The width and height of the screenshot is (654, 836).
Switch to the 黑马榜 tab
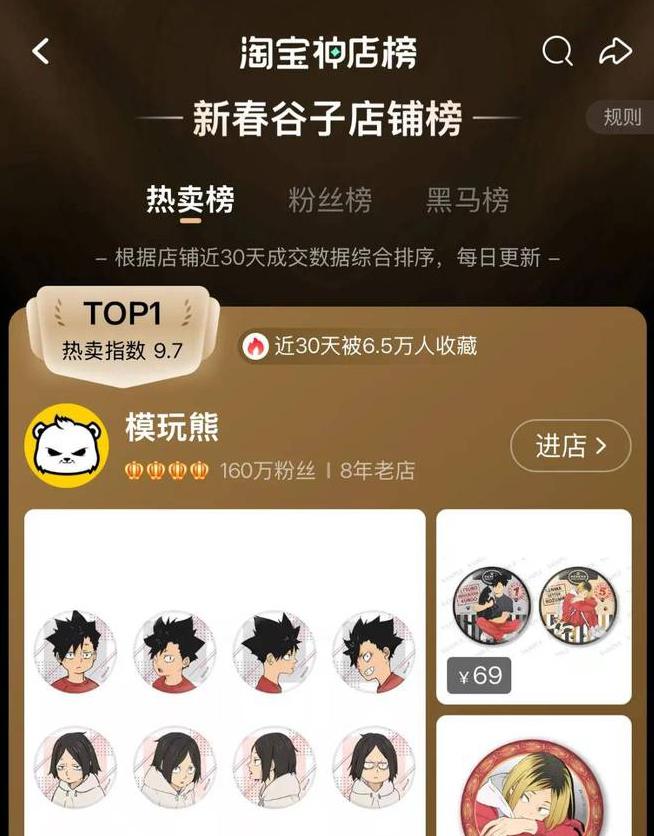point(467,200)
